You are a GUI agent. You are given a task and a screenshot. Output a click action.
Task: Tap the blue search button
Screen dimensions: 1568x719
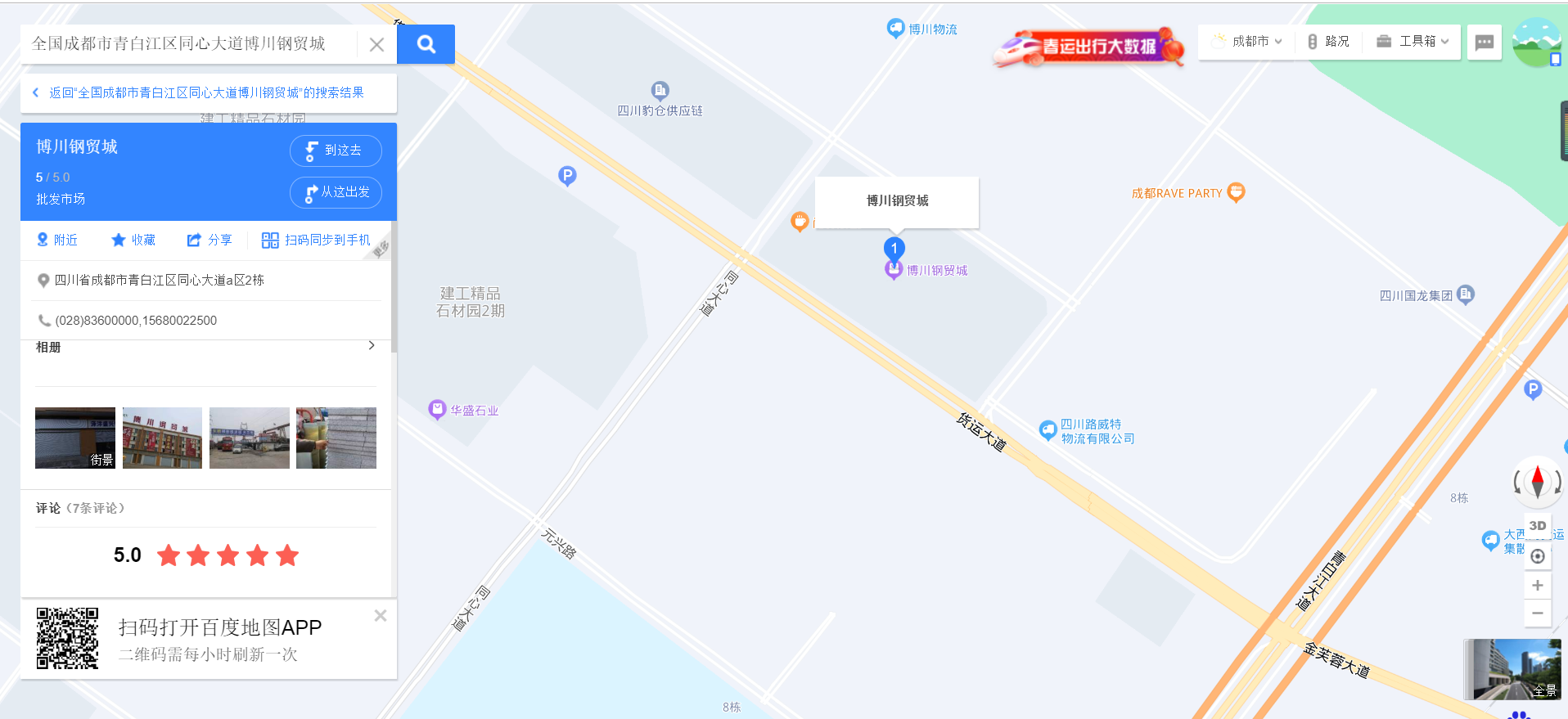click(426, 44)
